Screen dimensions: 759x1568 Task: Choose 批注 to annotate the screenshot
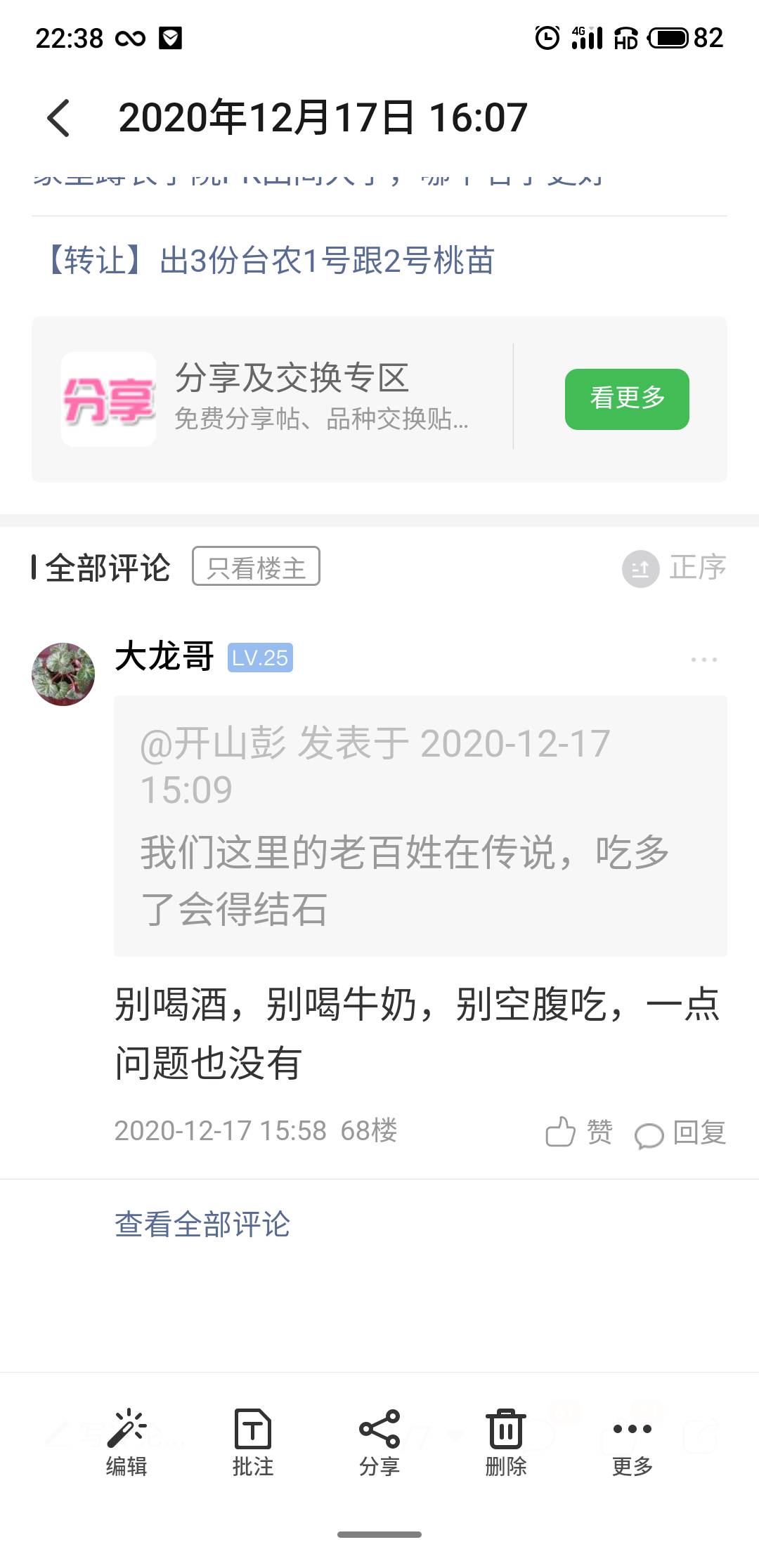click(x=253, y=1442)
